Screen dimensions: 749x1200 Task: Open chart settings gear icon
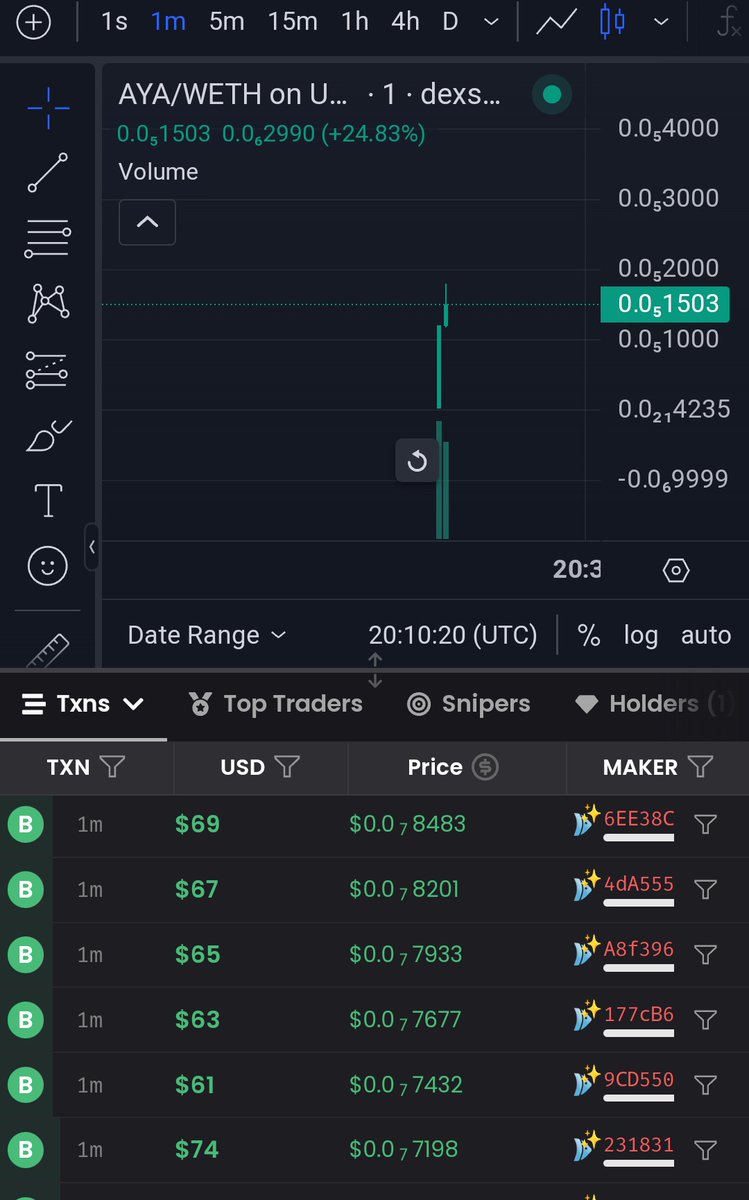676,570
